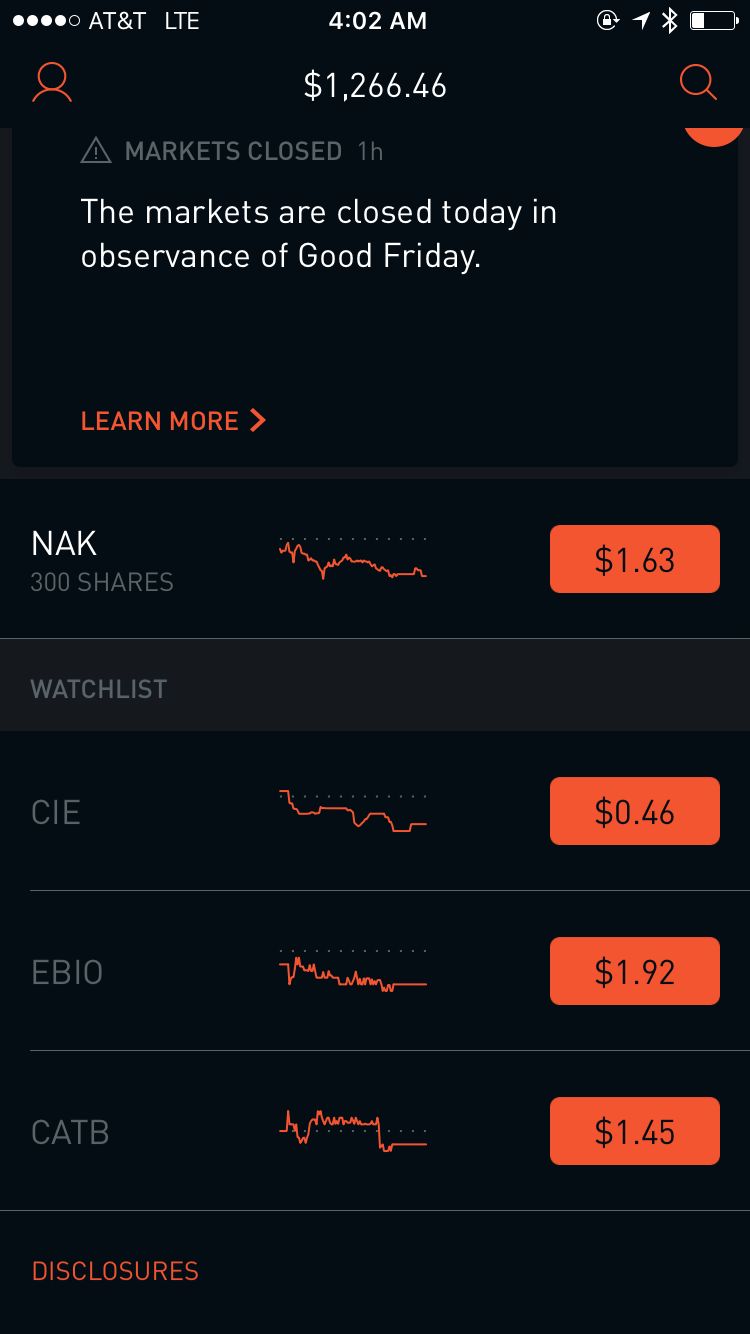
Task: Tap the $0.46 CIE price button
Action: (x=634, y=812)
